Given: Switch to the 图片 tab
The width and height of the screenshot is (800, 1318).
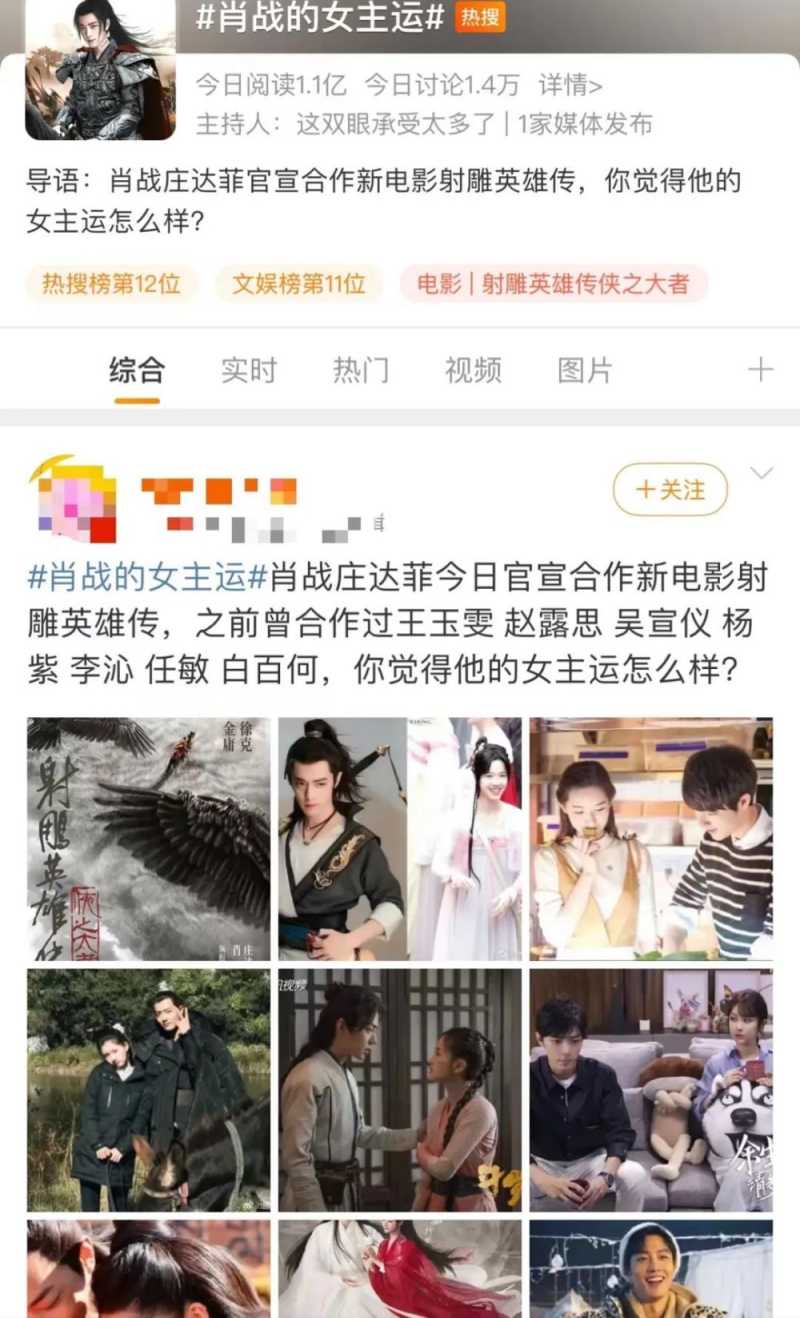Looking at the screenshot, I should click(x=585, y=370).
